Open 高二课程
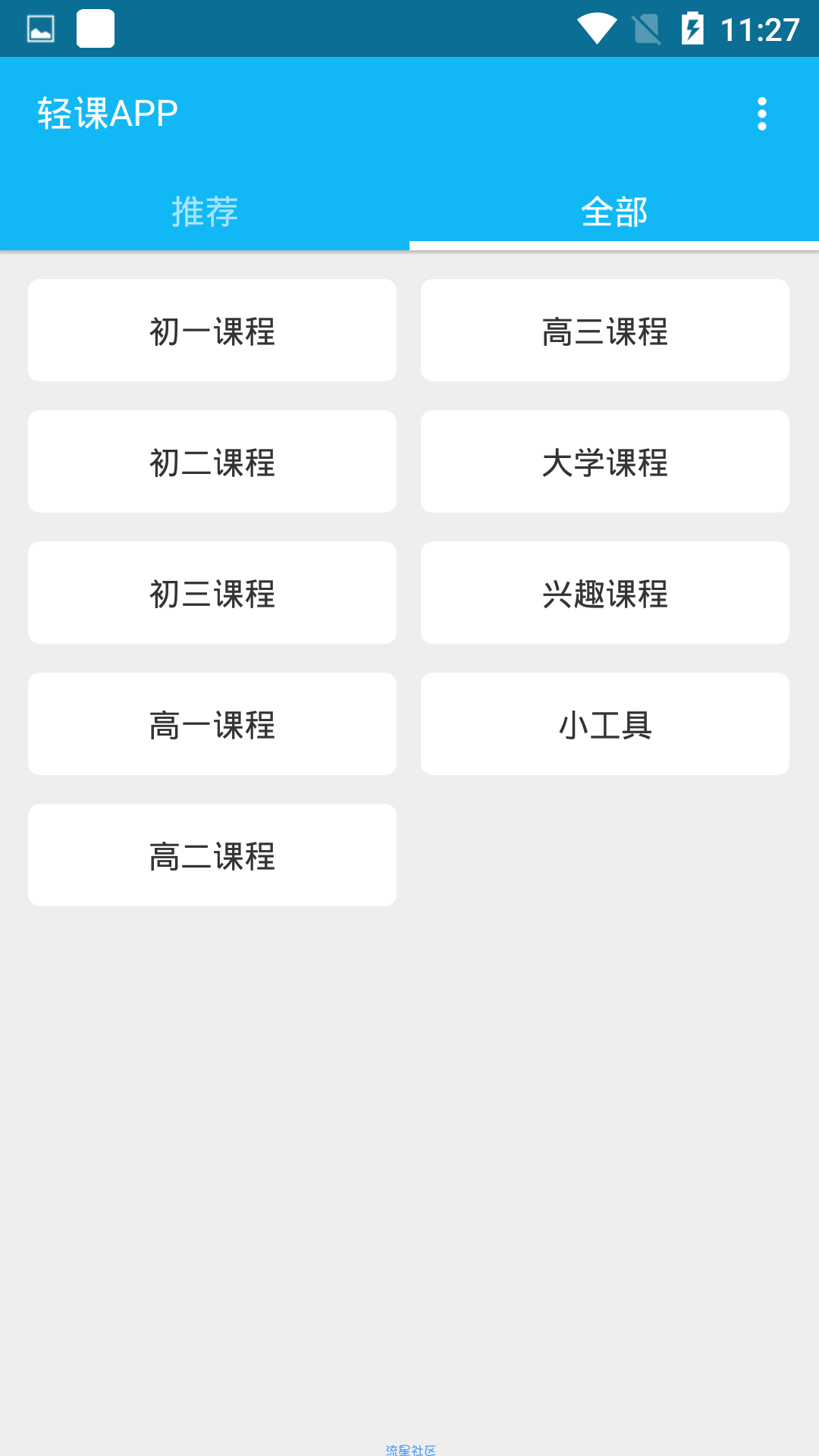Viewport: 819px width, 1456px height. [x=212, y=855]
